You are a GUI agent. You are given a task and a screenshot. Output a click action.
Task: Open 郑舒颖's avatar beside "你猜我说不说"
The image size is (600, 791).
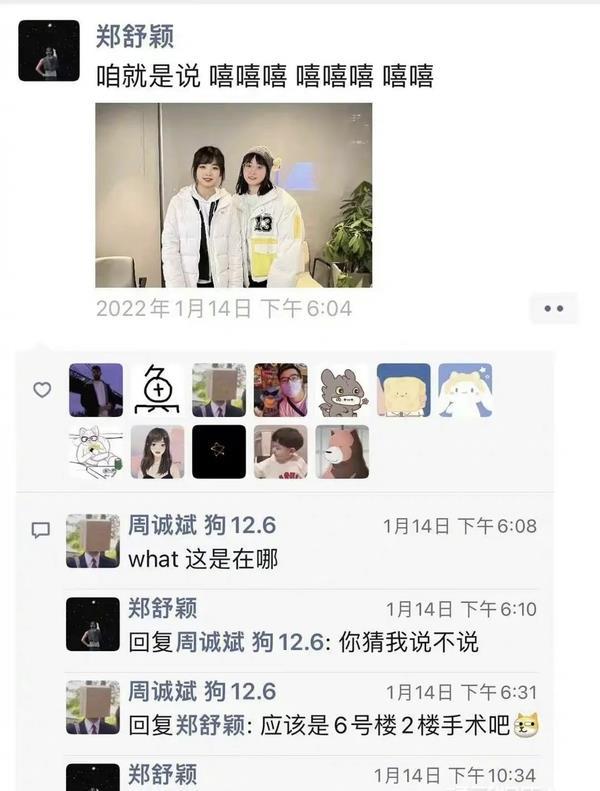pos(92,624)
